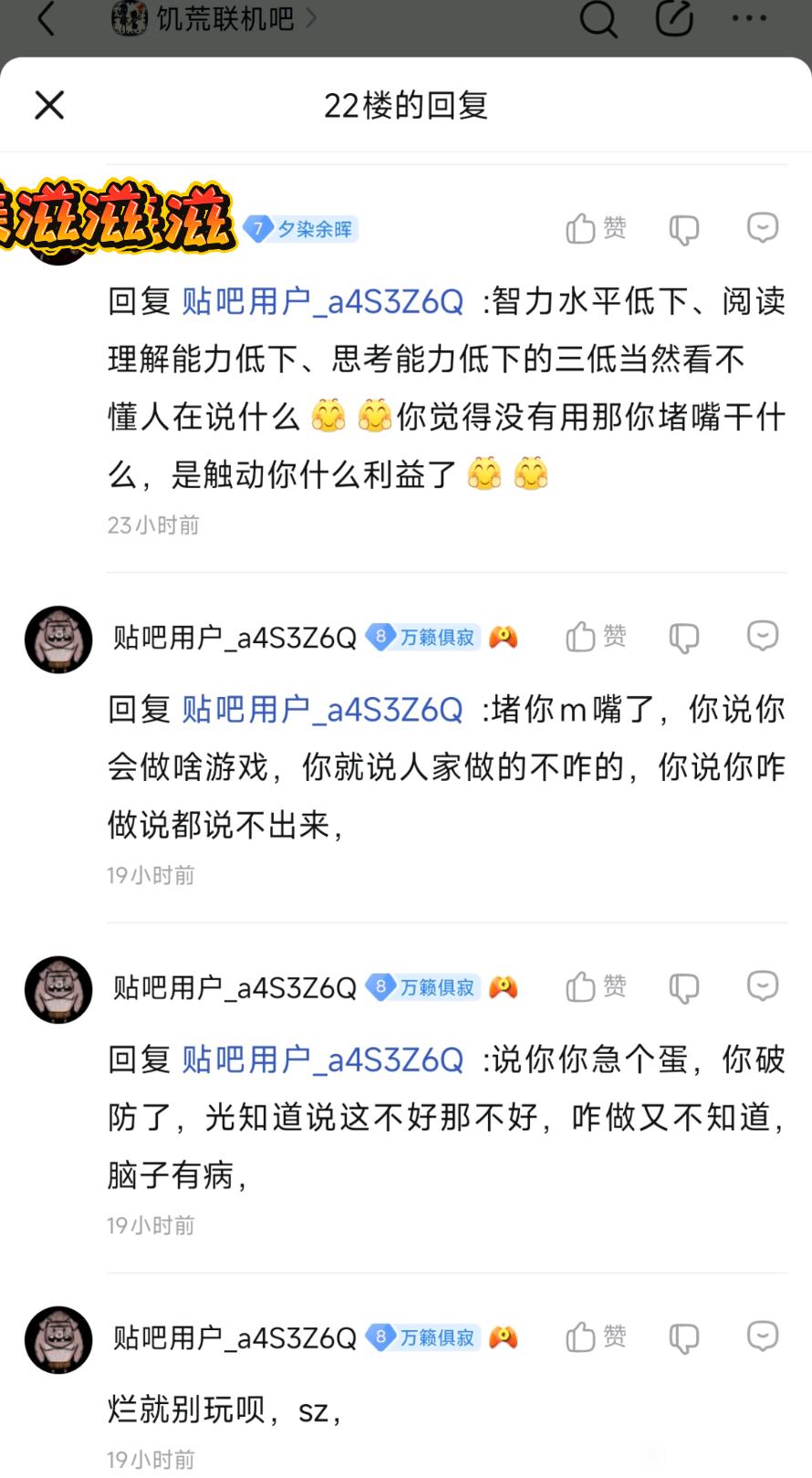Dislike the reply starting with 堵你m嘴了
This screenshot has height=1478, width=812.
pos(683,637)
